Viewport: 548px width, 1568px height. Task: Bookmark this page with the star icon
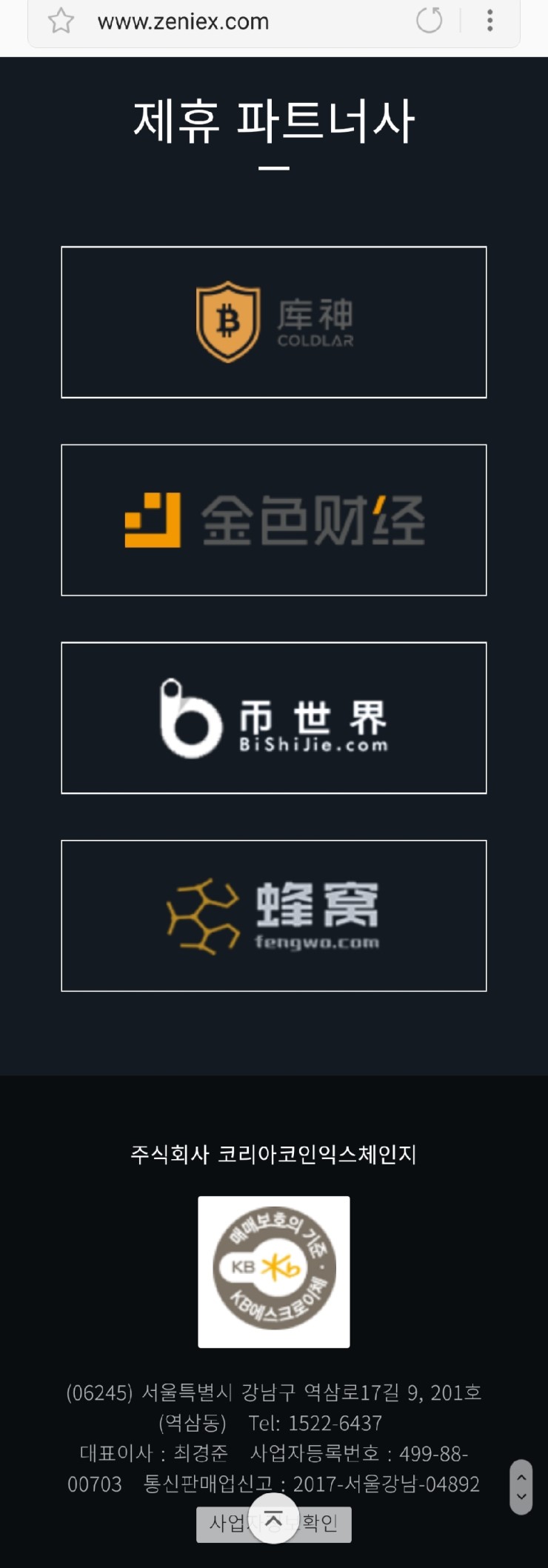pos(61,21)
